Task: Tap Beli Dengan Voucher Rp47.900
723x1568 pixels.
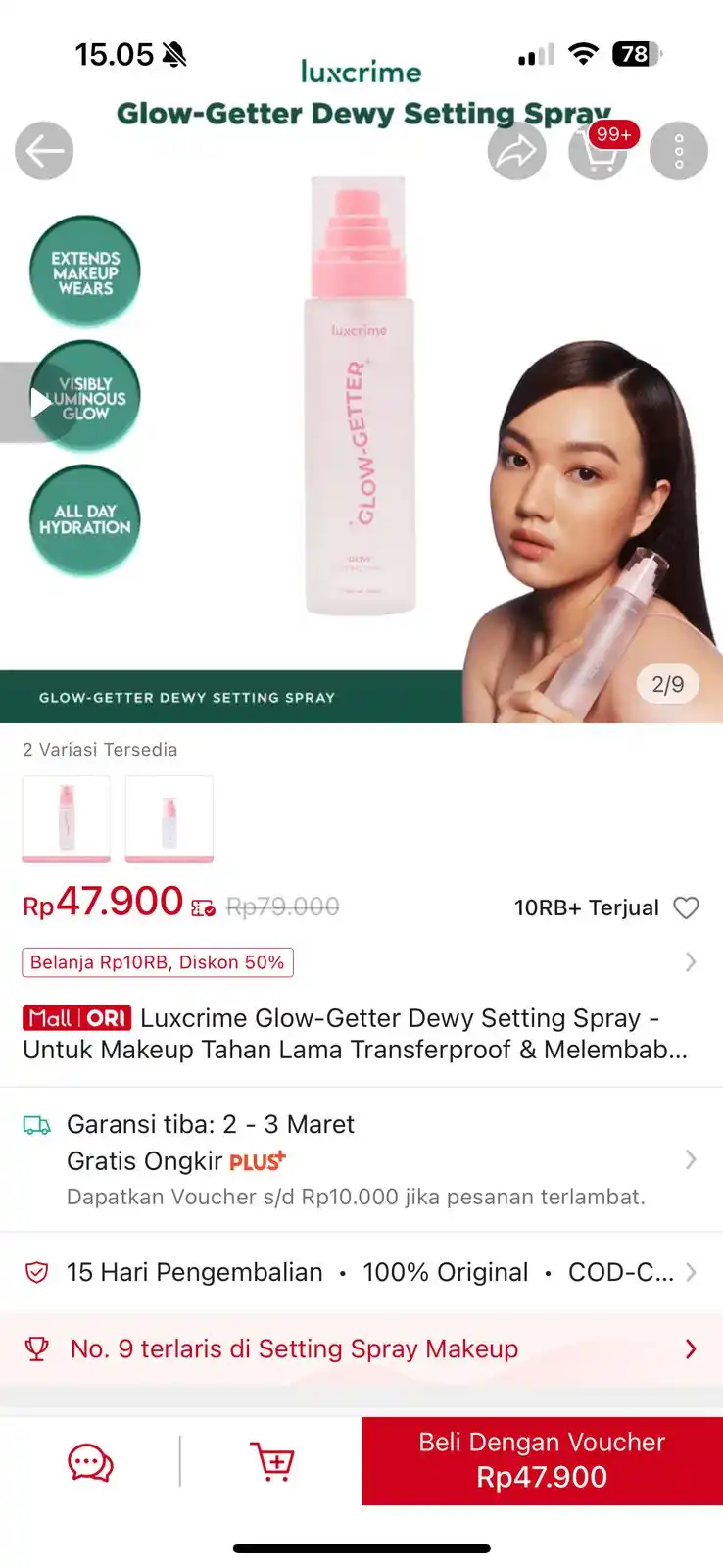Action: (x=542, y=1460)
